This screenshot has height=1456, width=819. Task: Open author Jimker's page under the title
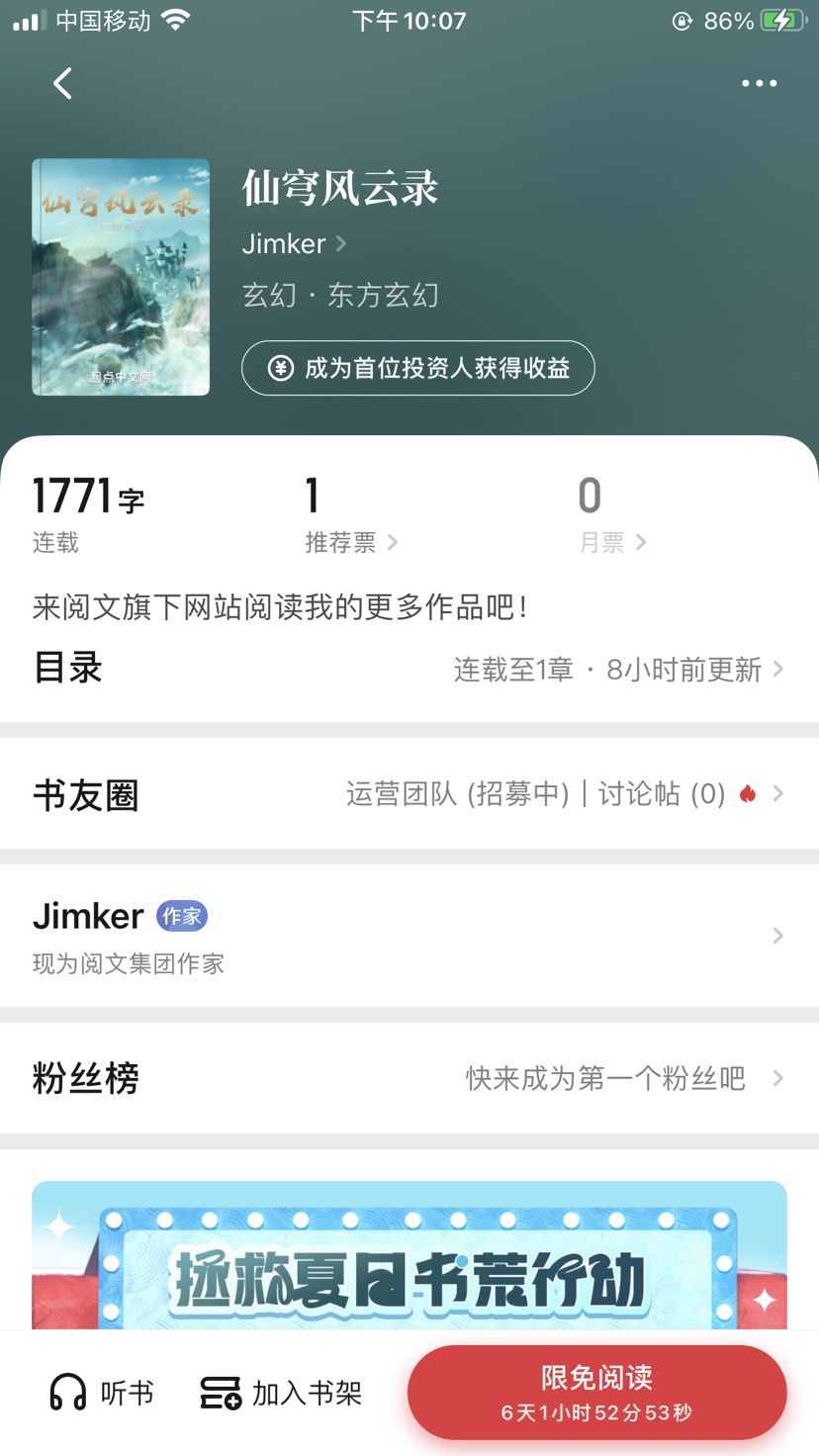[294, 243]
